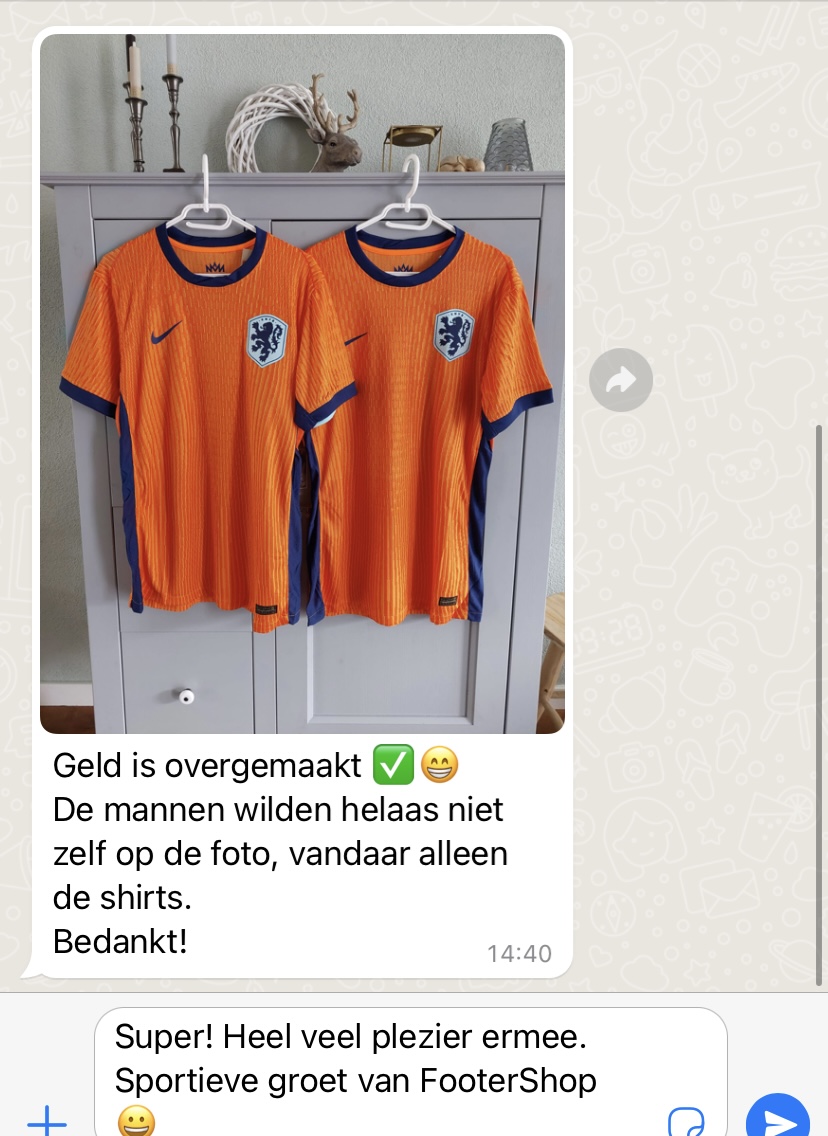Image resolution: width=828 pixels, height=1136 pixels.
Task: Tap the message field with the FooterShop reply
Action: point(380,1070)
